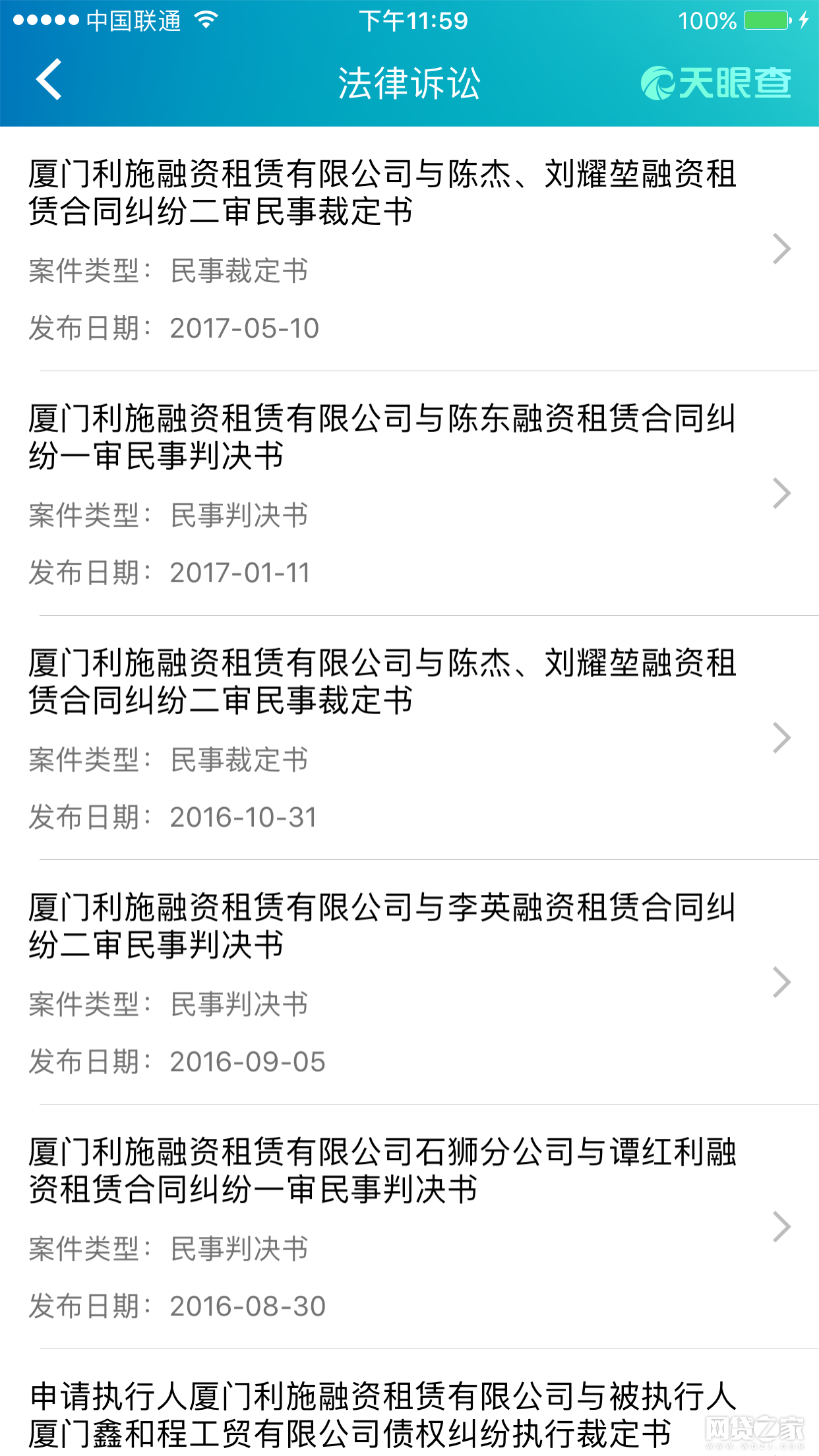This screenshot has height=1456, width=819.
Task: Open the 石狮分公司与谭红利 judgment
Action: click(x=409, y=1227)
